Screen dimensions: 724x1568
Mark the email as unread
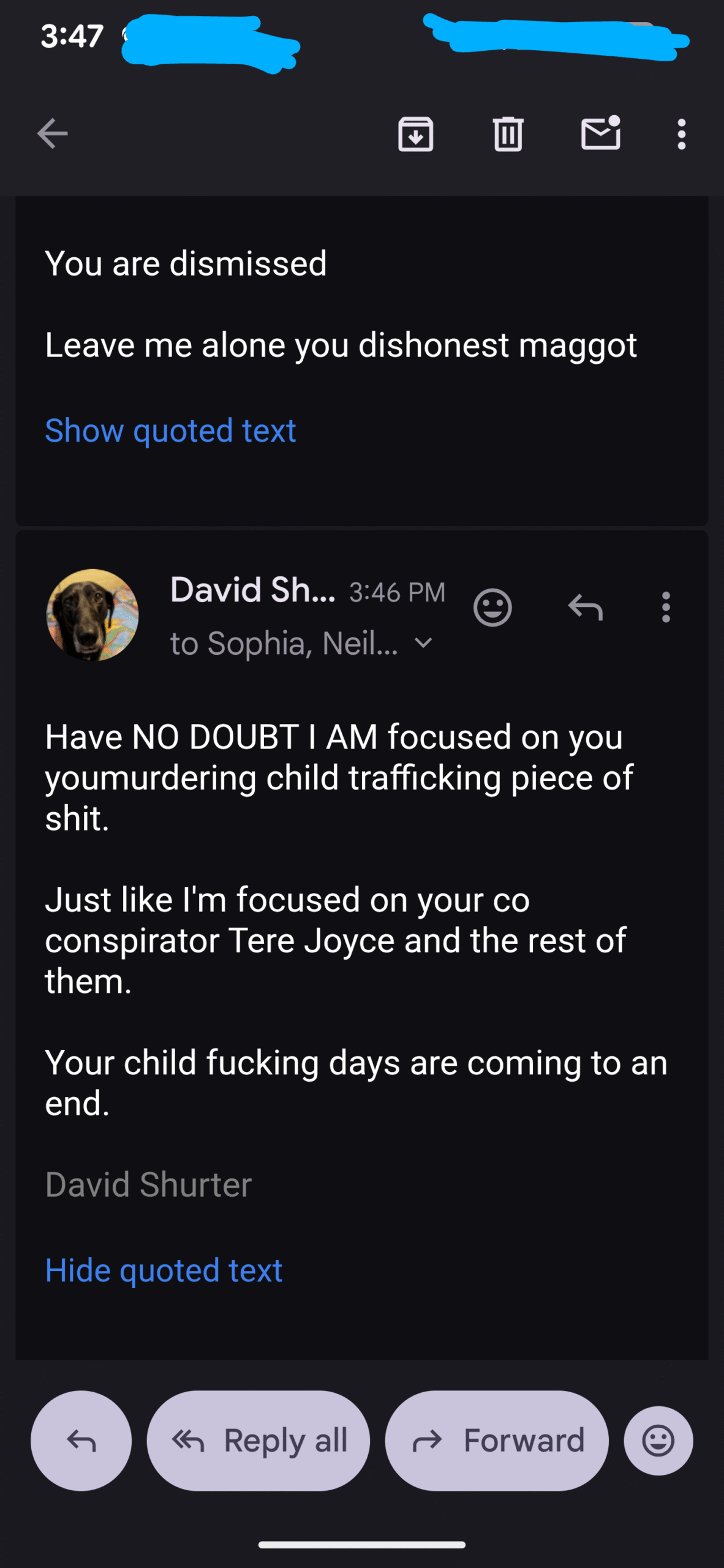click(x=600, y=133)
